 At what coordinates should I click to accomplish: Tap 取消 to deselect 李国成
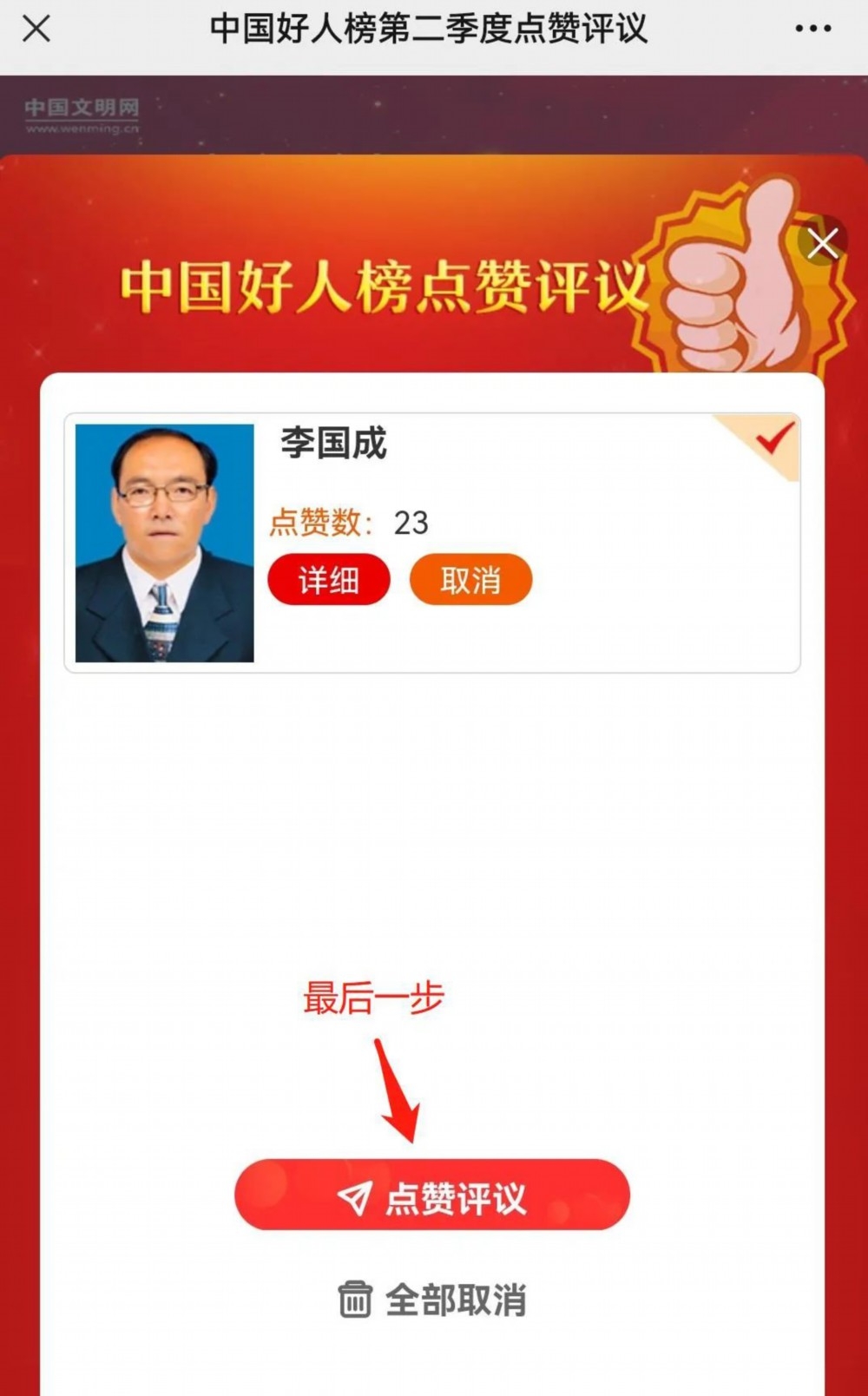click(470, 580)
